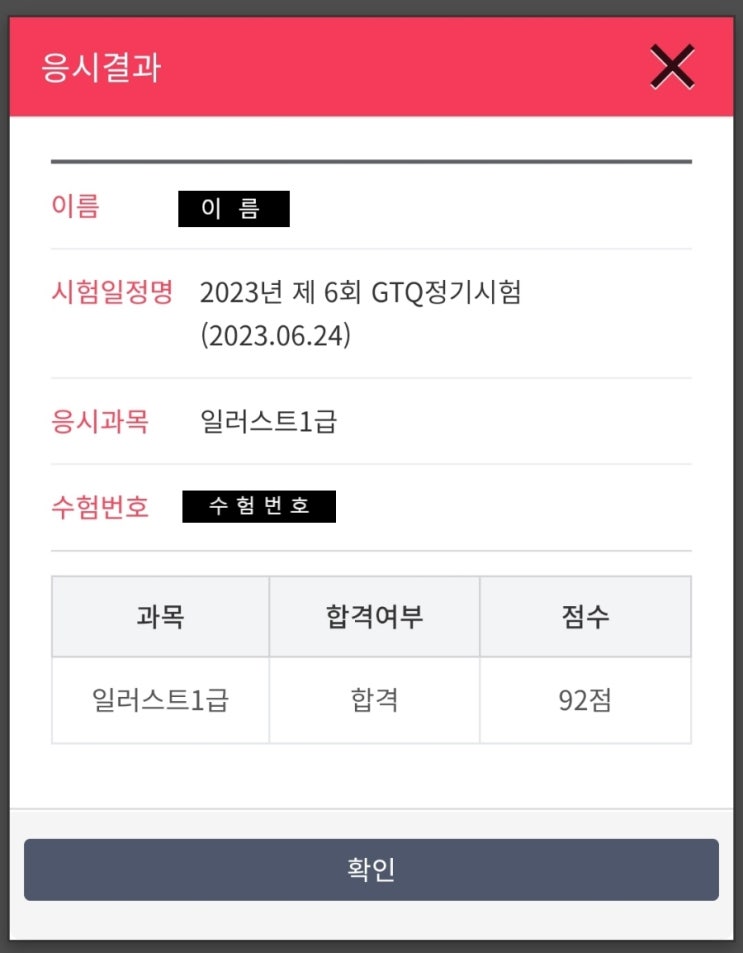Select the 합격여부 column header
Screen dimensions: 743x953
[375, 616]
